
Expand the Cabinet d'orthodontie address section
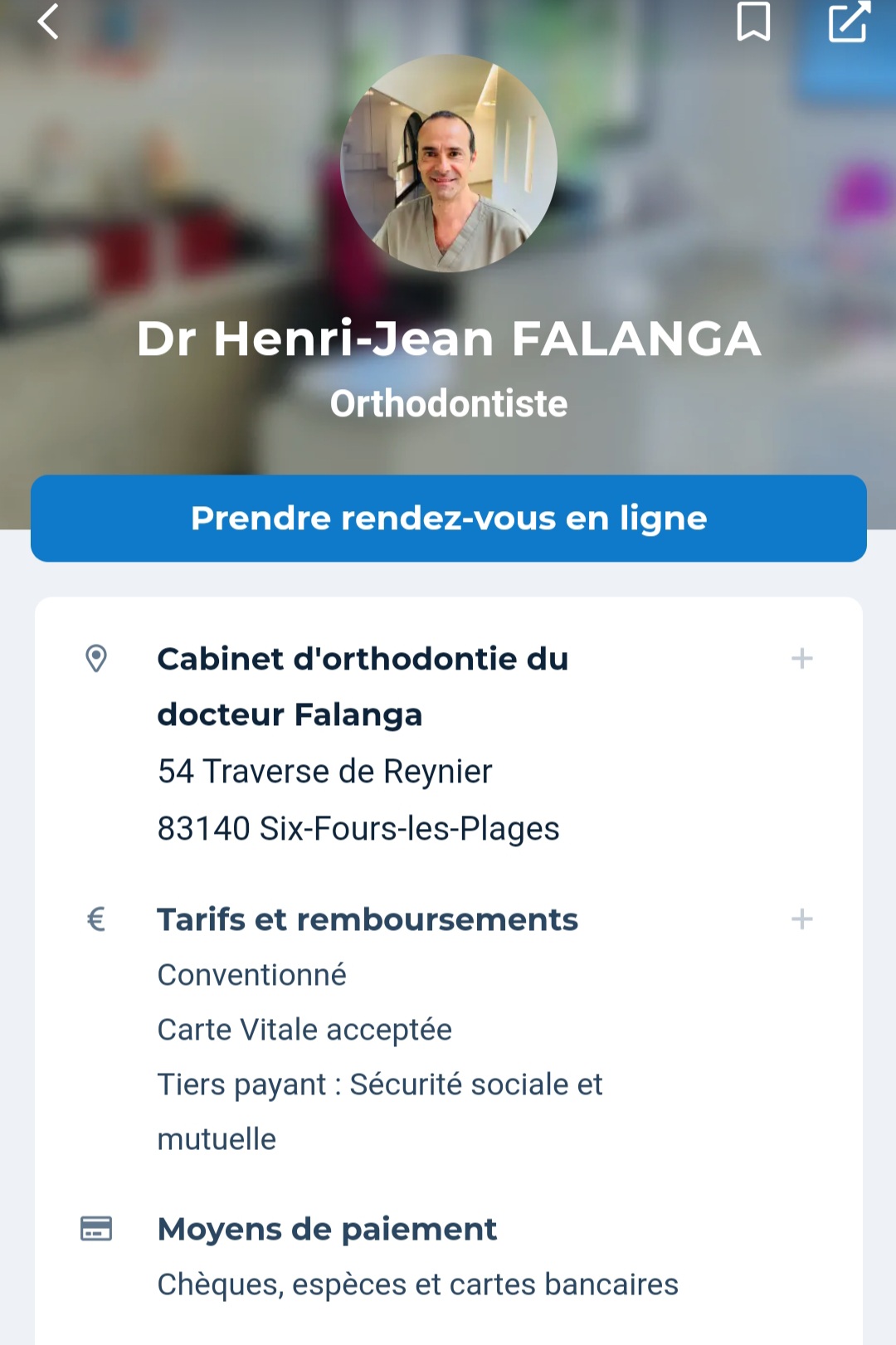click(x=801, y=659)
